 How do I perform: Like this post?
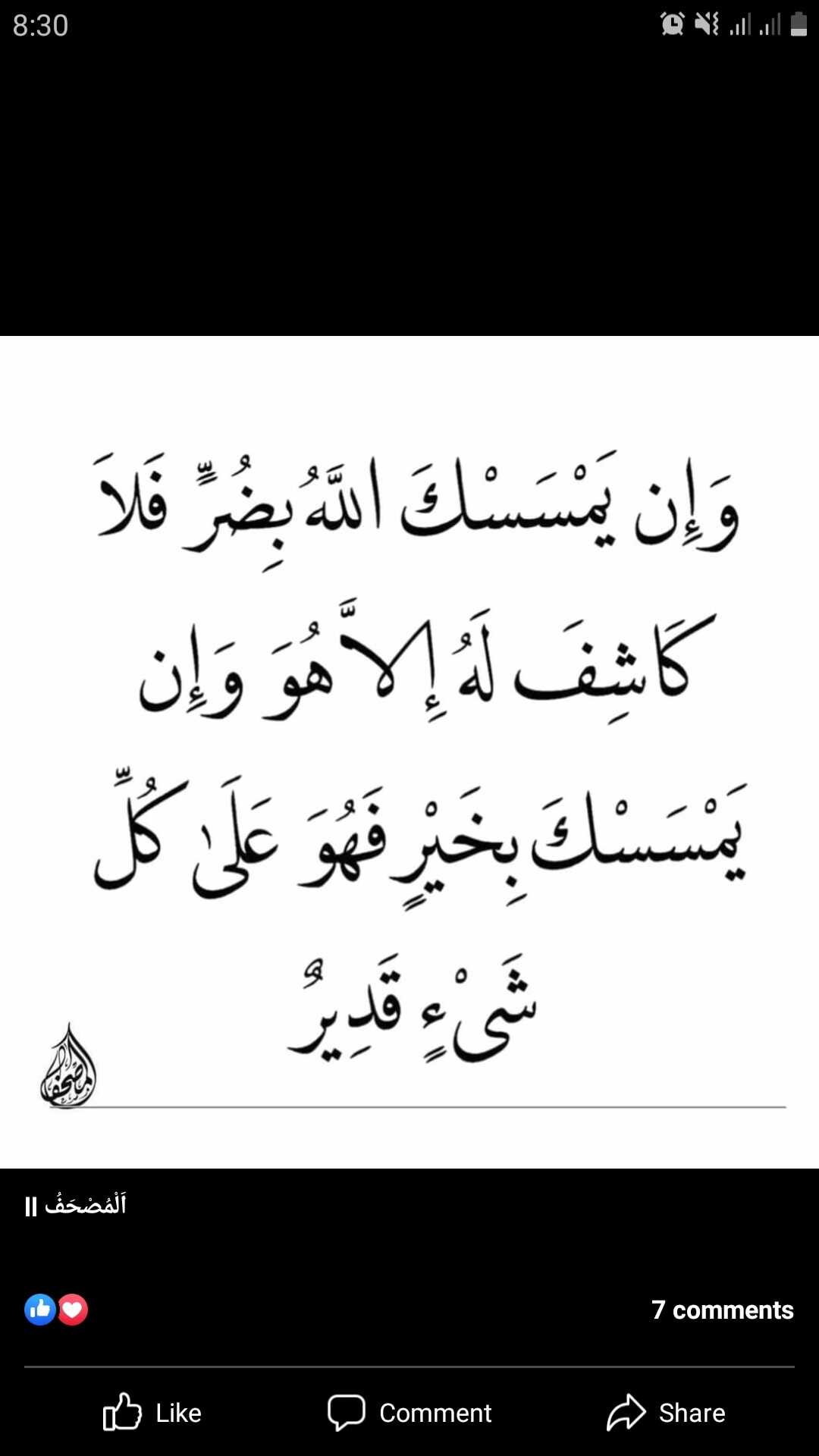click(x=152, y=1413)
